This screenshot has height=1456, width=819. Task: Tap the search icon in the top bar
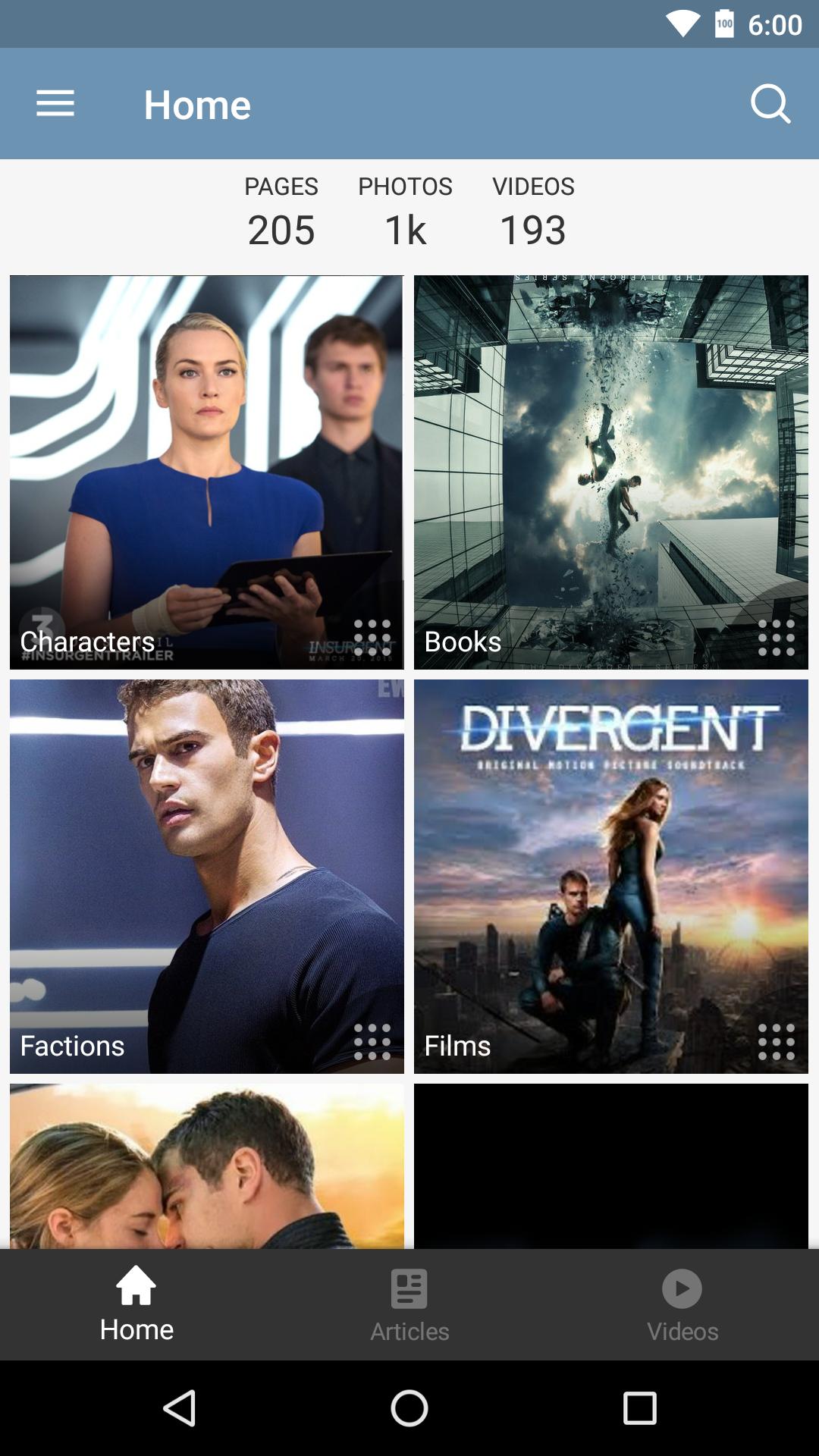(x=770, y=104)
